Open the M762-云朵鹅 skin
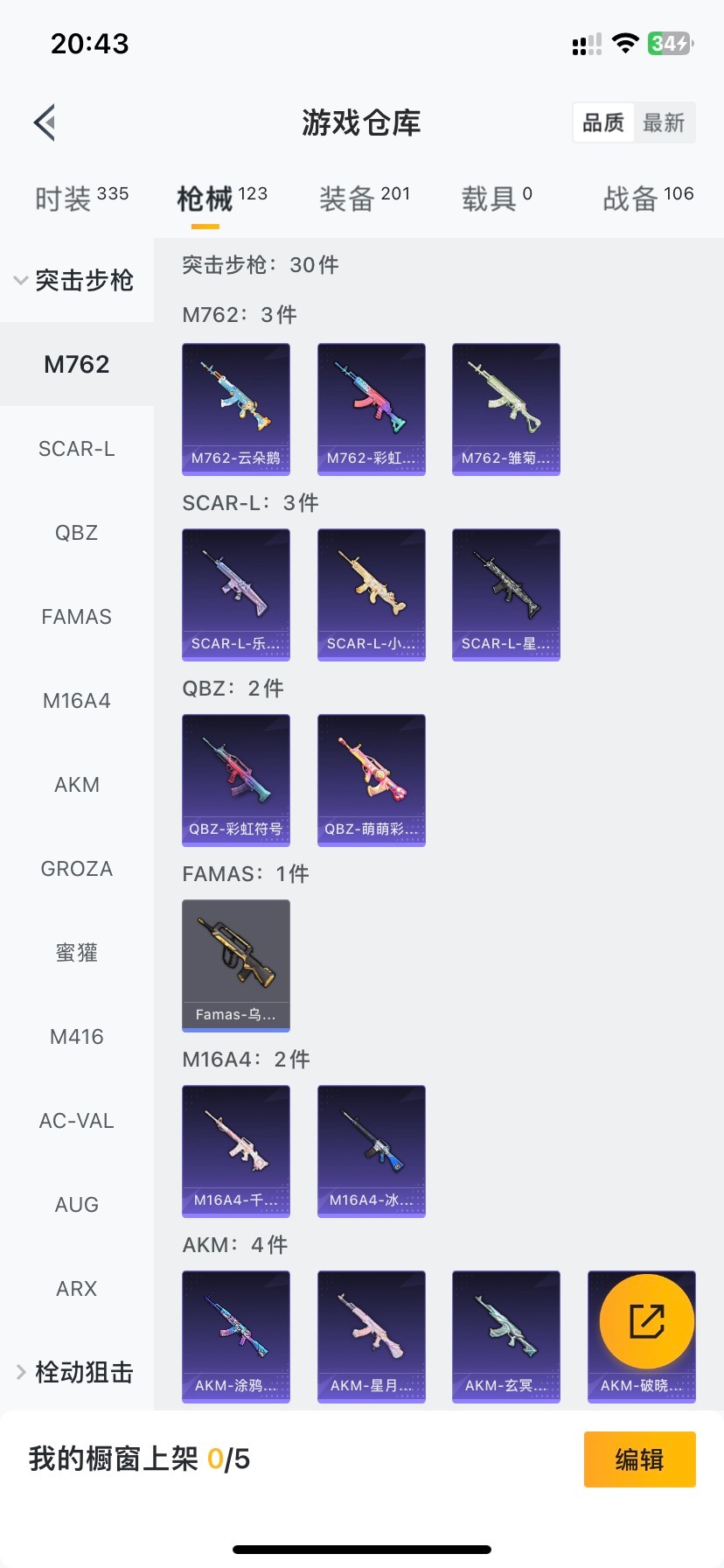Image resolution: width=724 pixels, height=1568 pixels. 236,409
